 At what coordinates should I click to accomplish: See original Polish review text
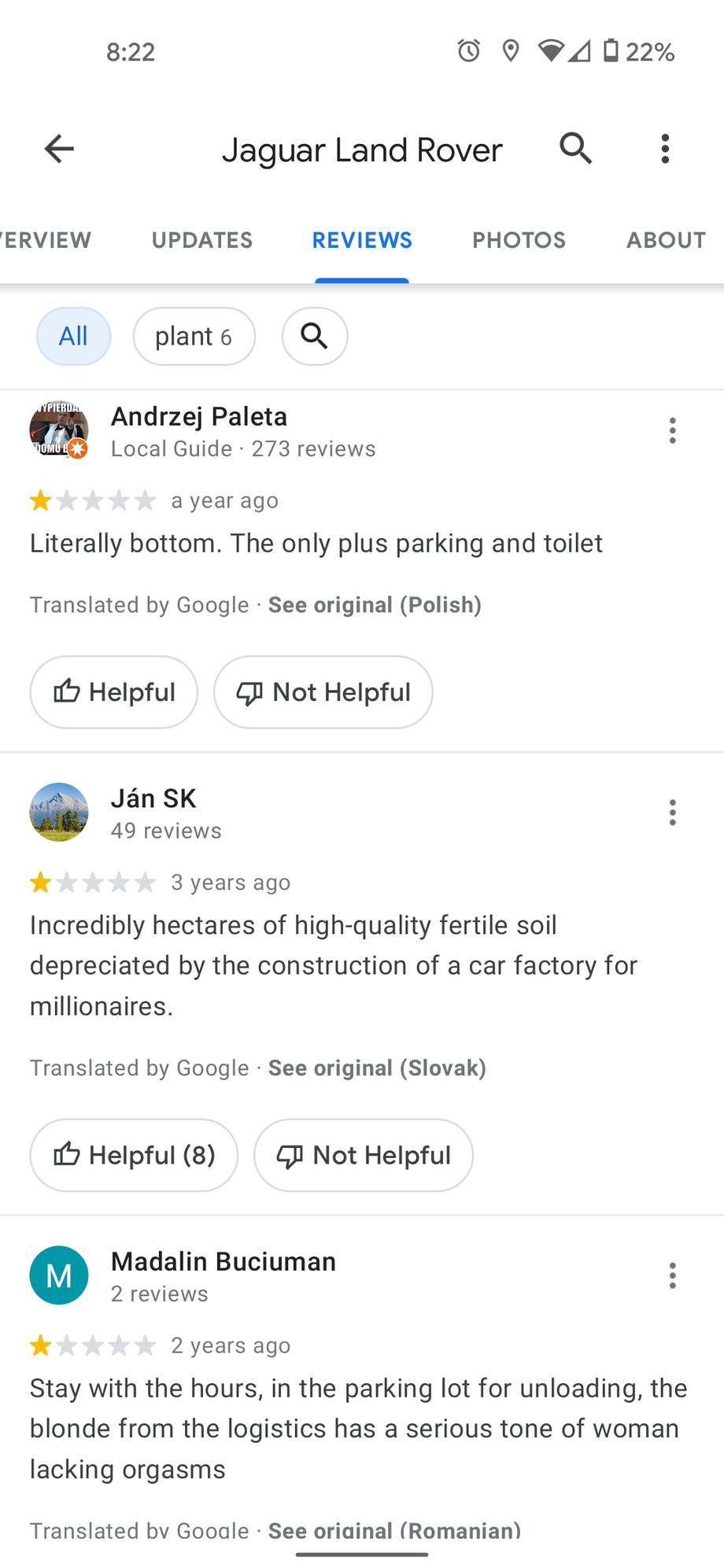(375, 605)
